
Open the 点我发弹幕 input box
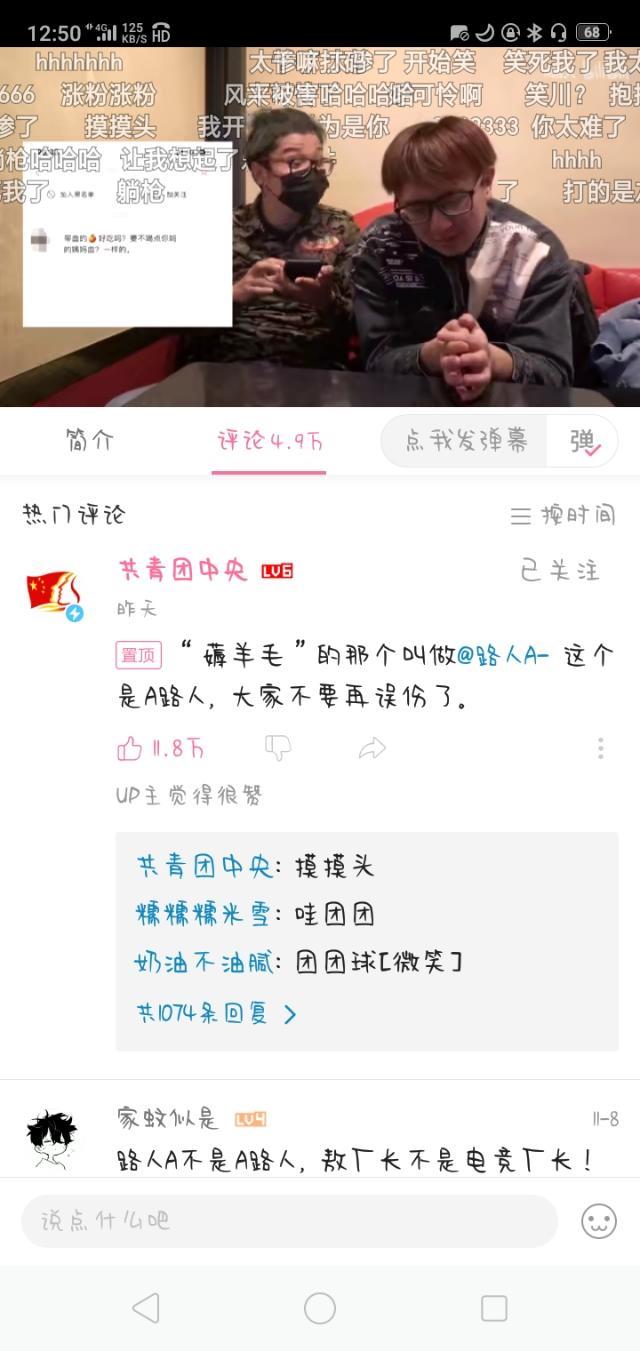click(466, 441)
